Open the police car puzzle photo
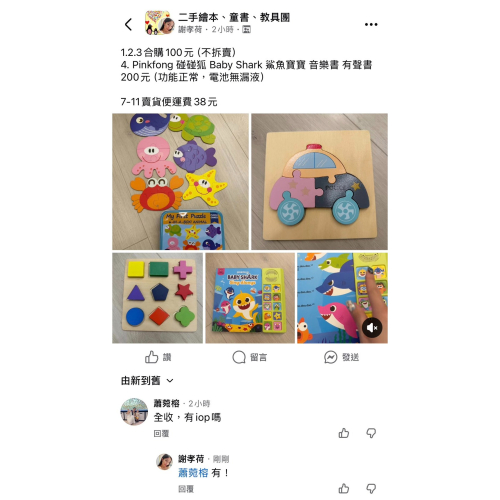500x500 pixels. tap(319, 181)
